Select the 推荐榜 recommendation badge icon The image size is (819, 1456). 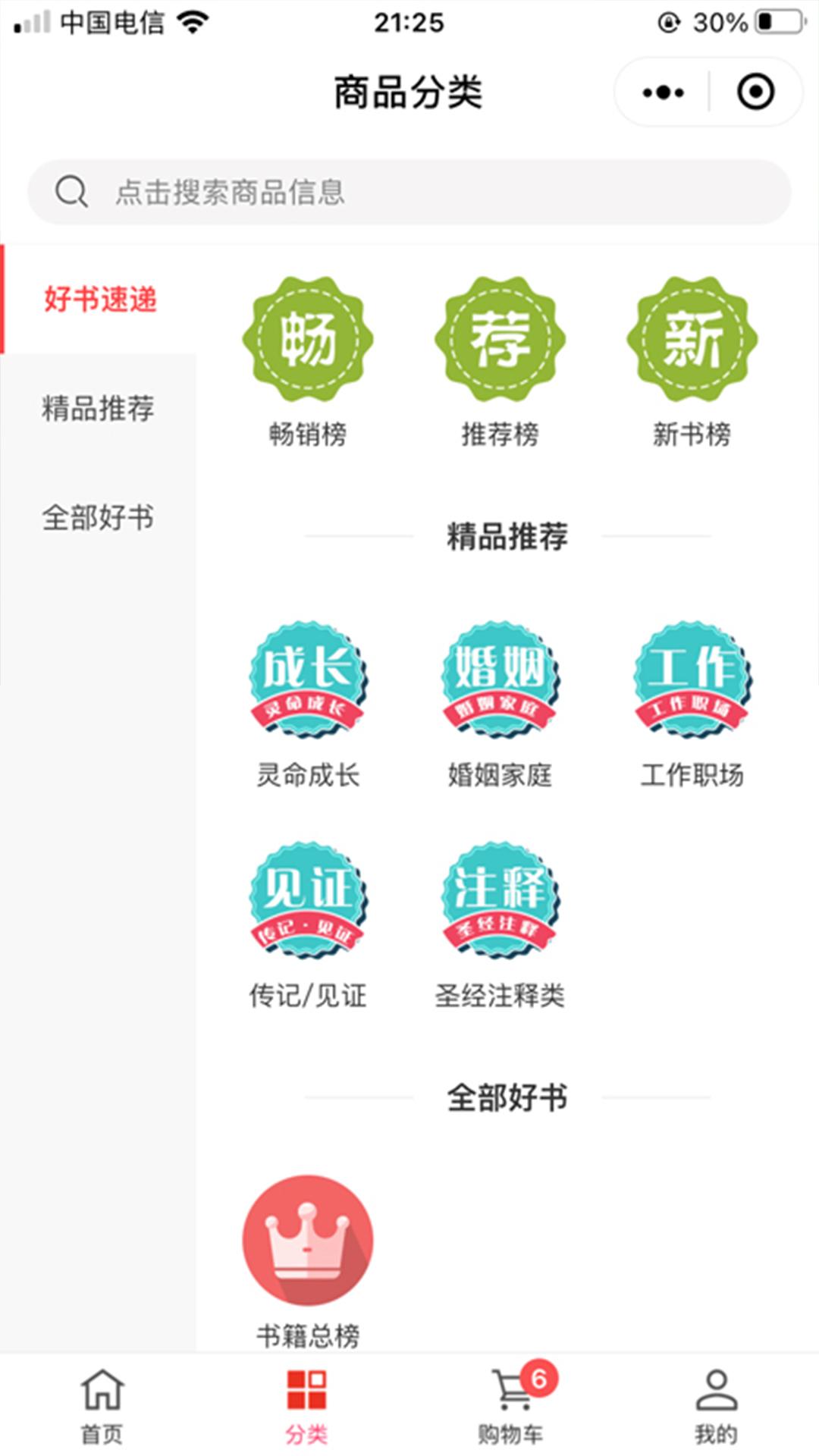click(x=499, y=339)
